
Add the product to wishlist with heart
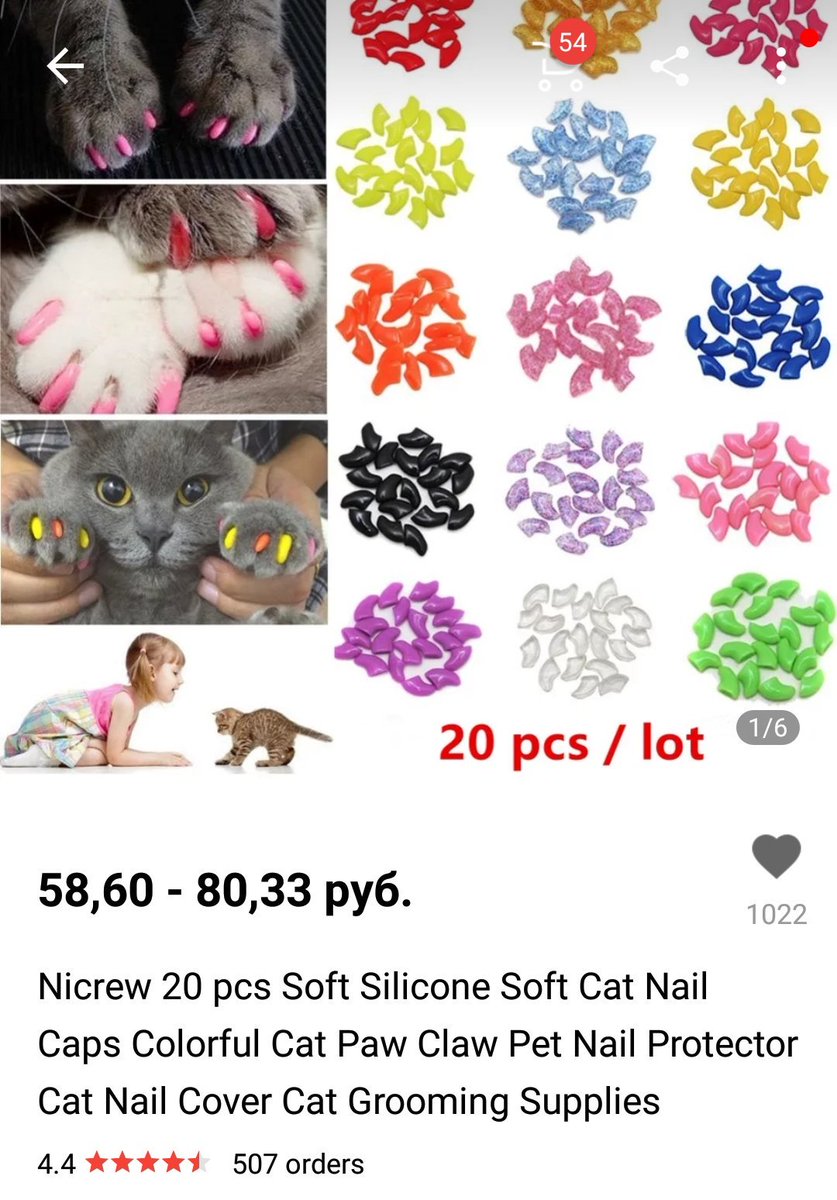(x=776, y=857)
